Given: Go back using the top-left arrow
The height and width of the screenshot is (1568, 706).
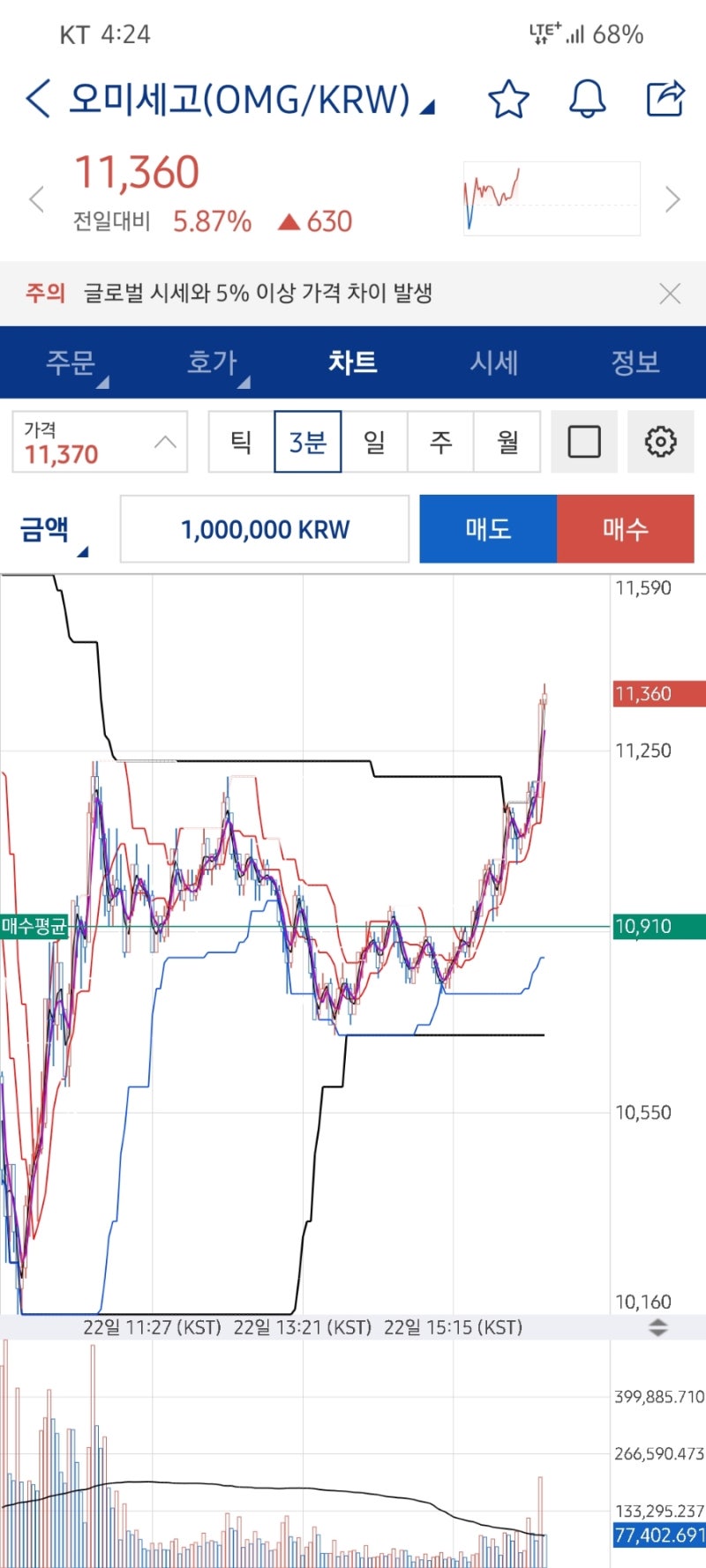Looking at the screenshot, I should pos(38,99).
